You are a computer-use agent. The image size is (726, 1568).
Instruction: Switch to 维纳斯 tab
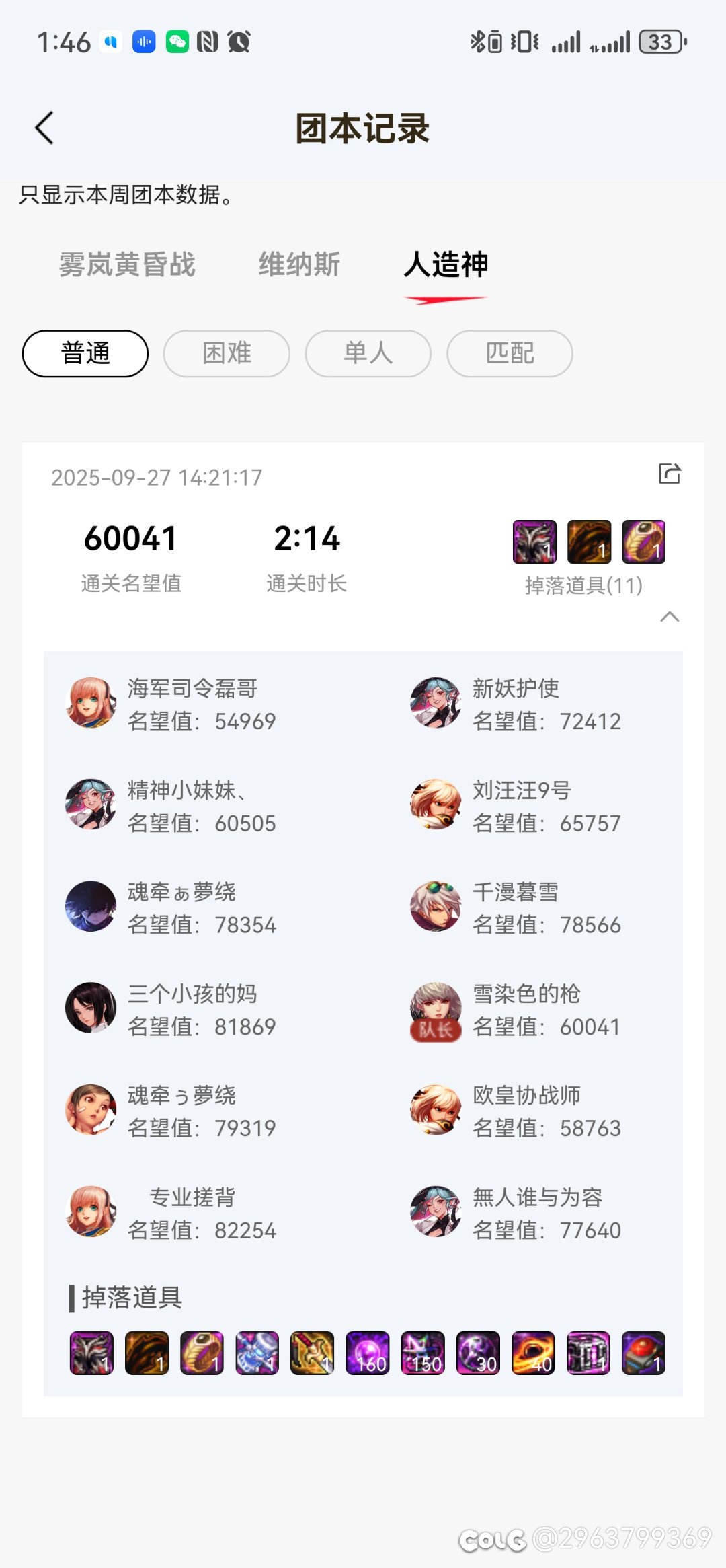coord(299,264)
